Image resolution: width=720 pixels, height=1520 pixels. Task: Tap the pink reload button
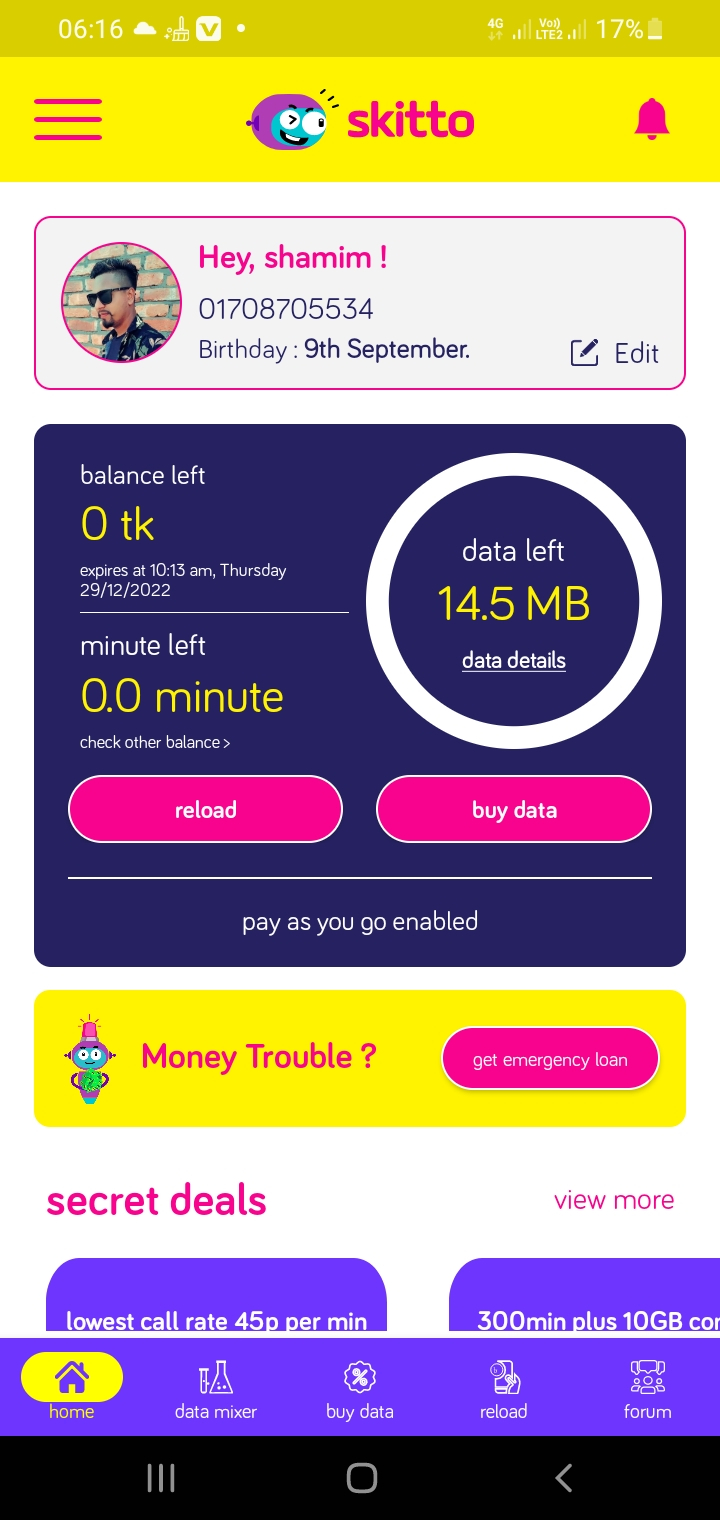[x=205, y=809]
